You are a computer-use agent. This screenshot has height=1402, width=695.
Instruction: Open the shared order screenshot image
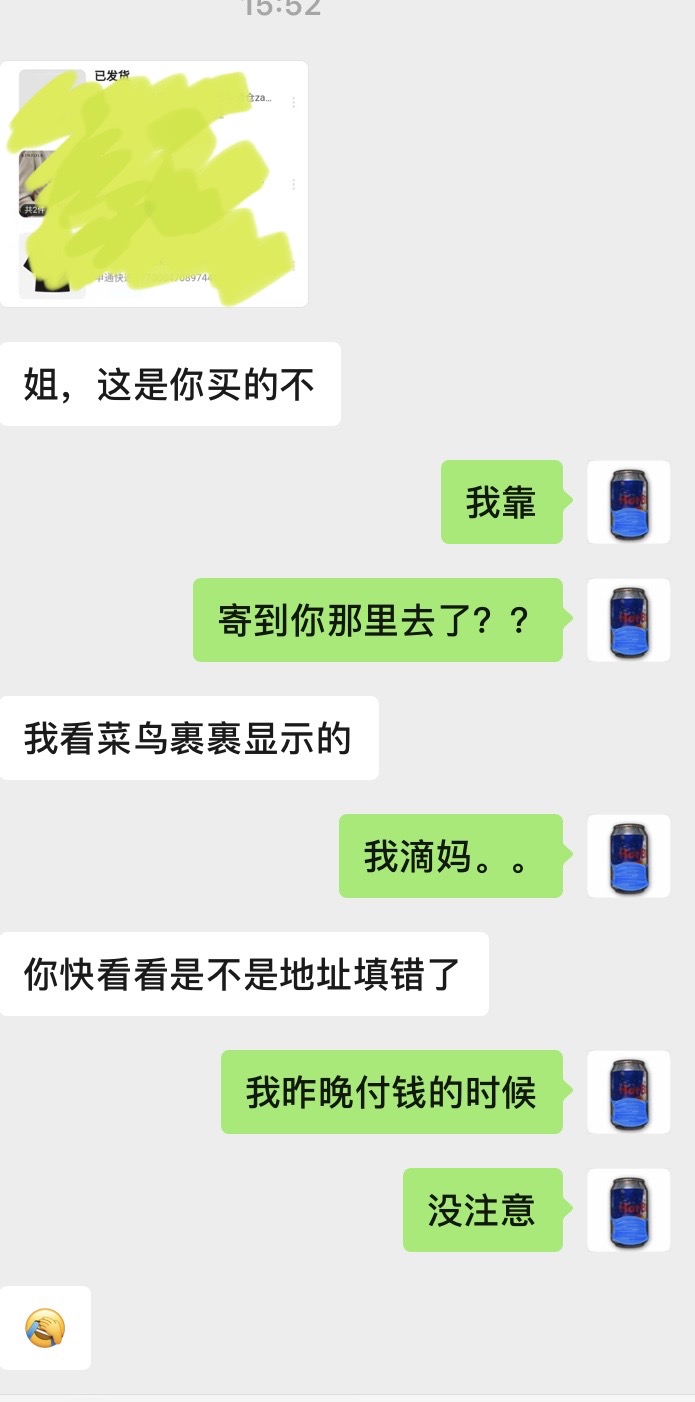154,183
